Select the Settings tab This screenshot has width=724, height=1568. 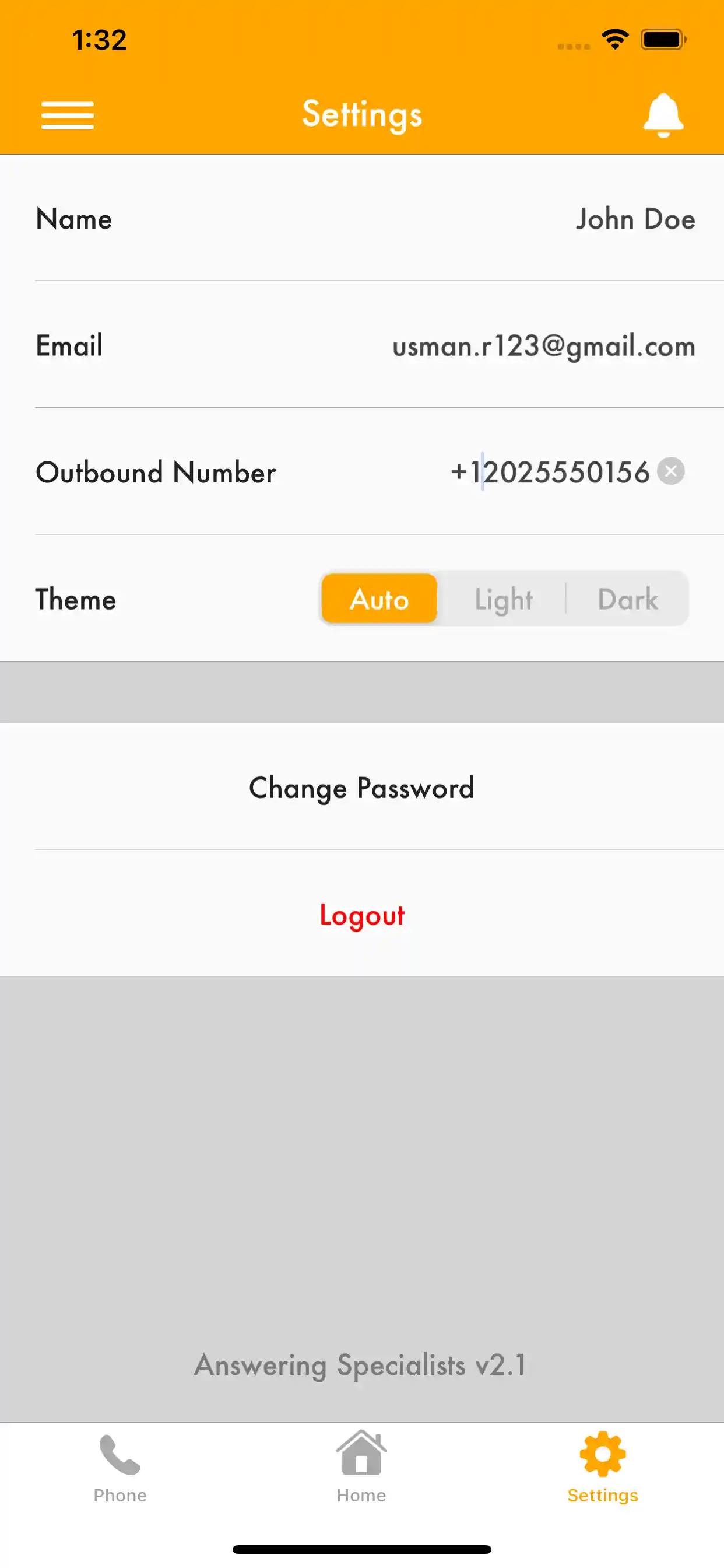[602, 1467]
